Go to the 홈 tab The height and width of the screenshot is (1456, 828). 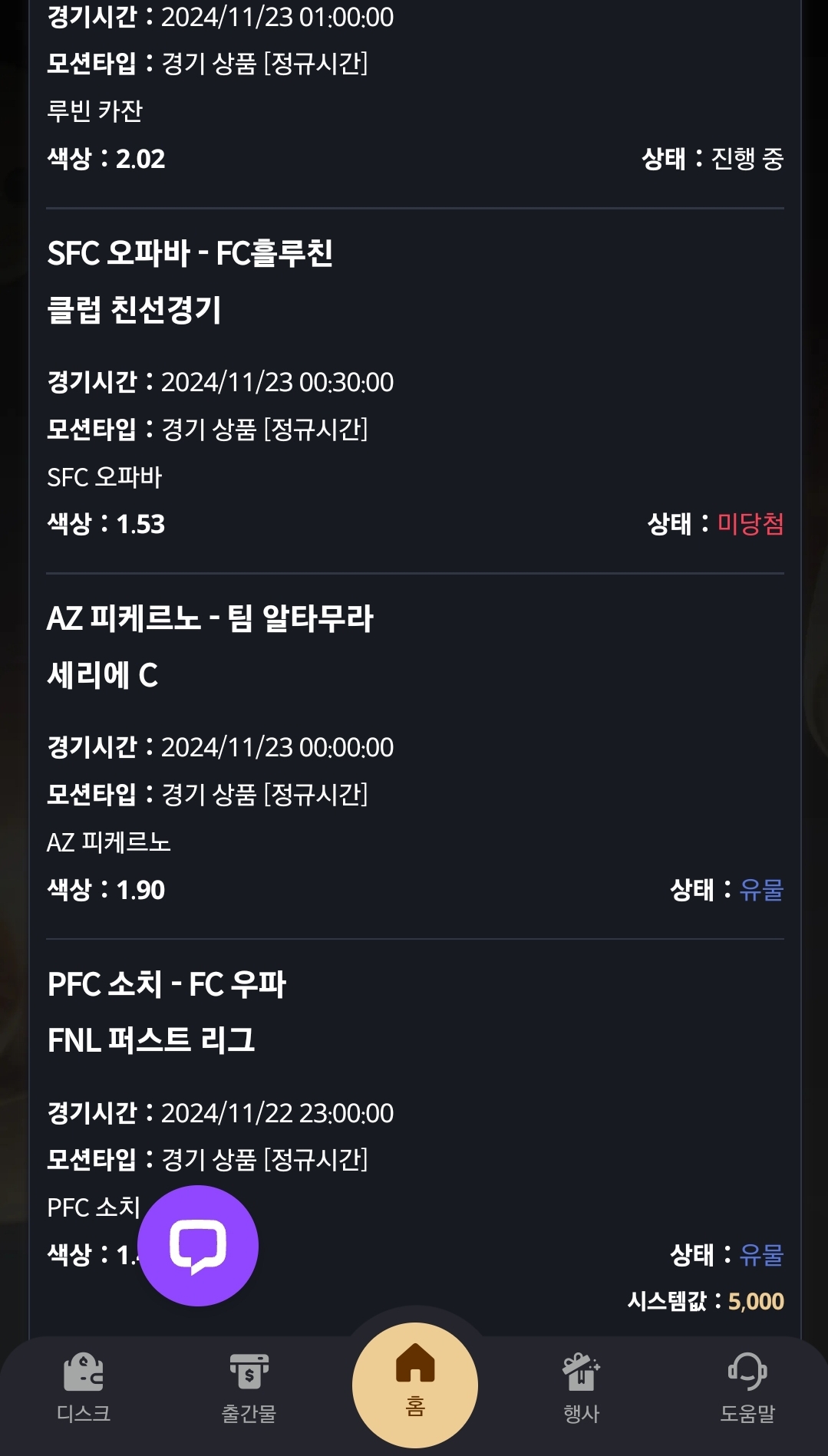coord(414,1383)
